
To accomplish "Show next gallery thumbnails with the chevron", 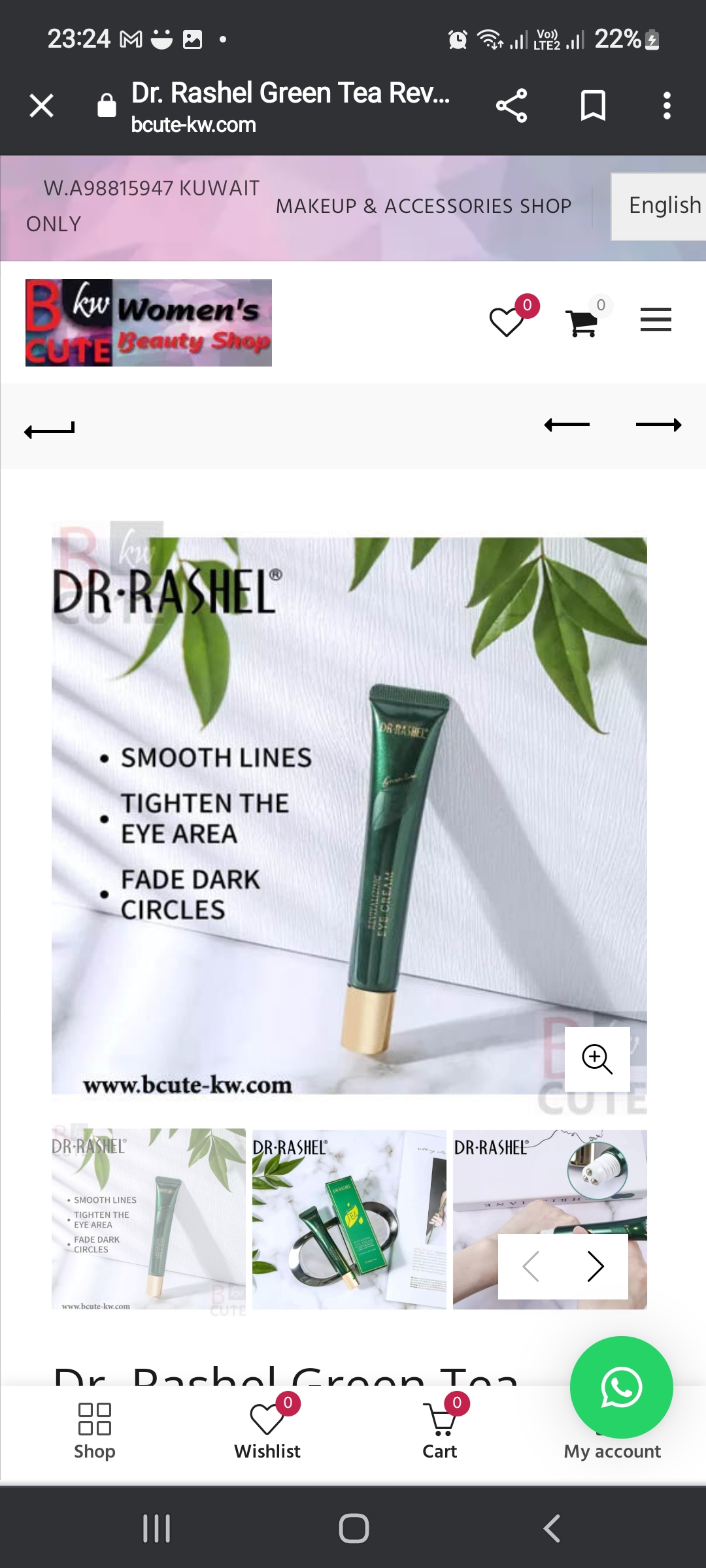I will tap(595, 1266).
